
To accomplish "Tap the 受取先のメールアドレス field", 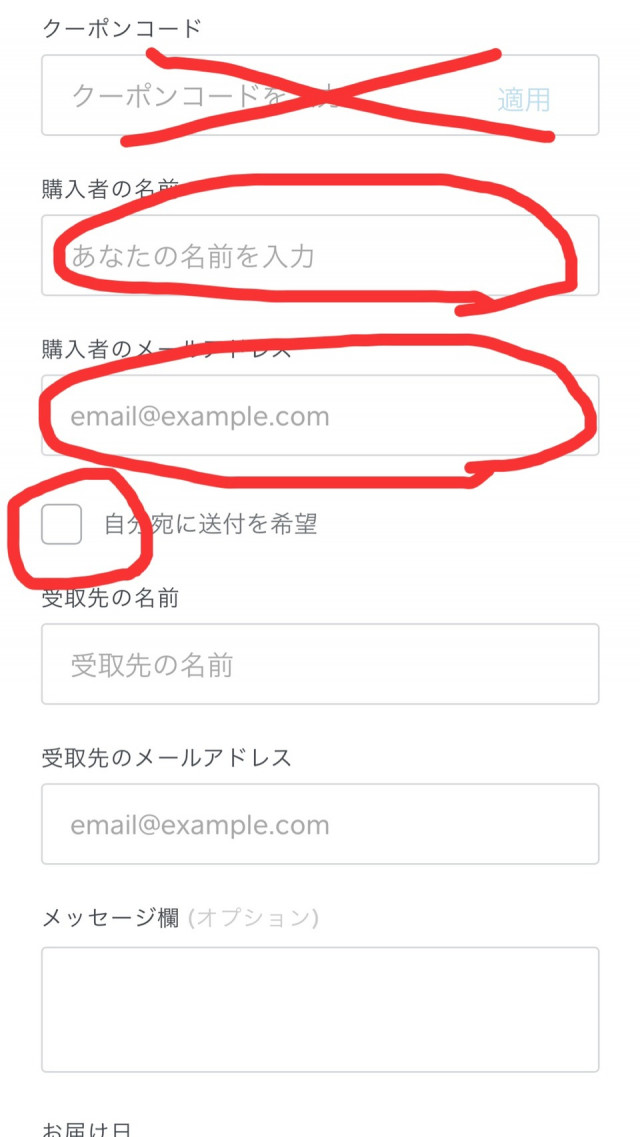I will pyautogui.click(x=320, y=824).
